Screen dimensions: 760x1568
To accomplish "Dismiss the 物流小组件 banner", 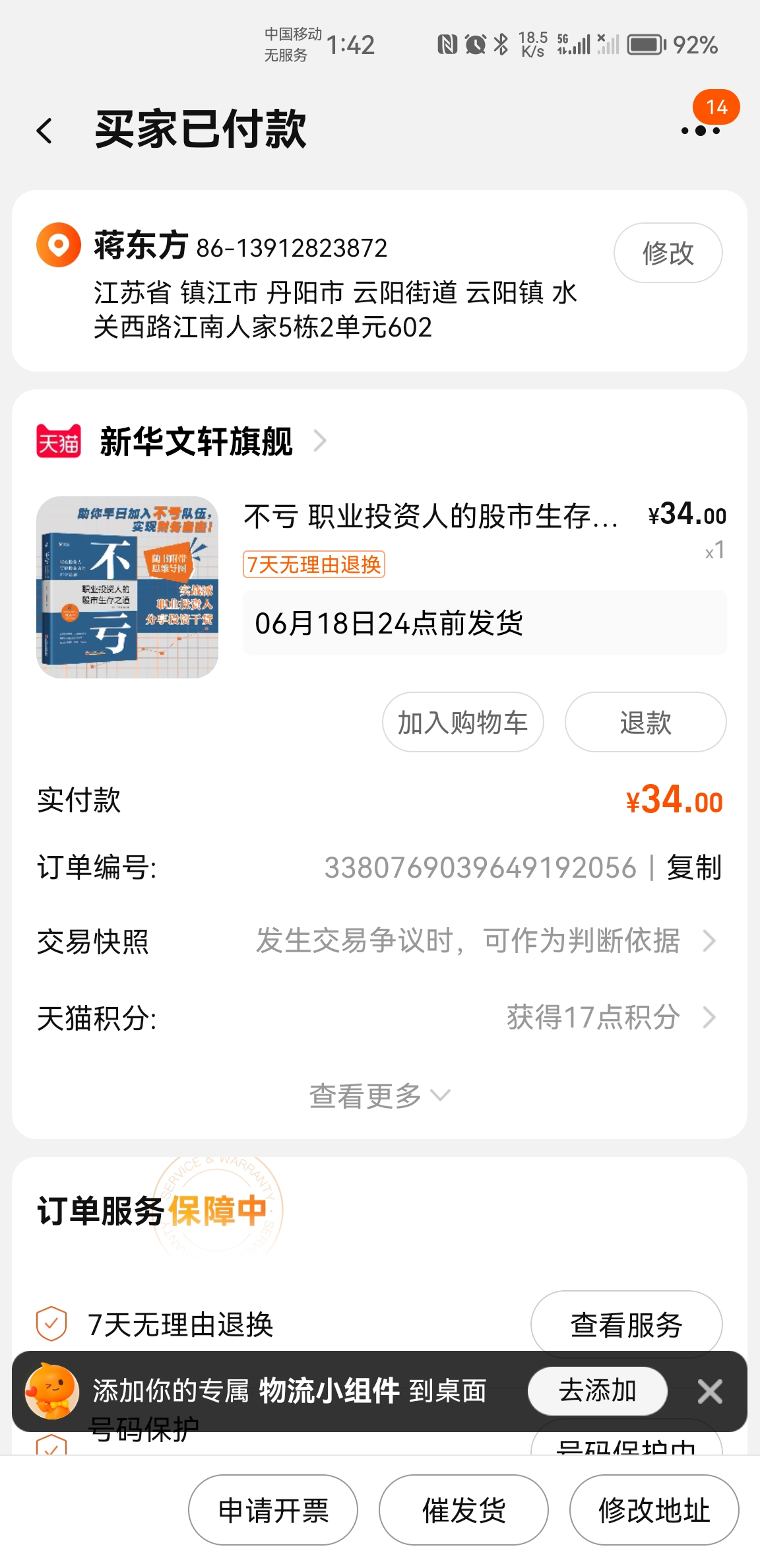I will [710, 1391].
